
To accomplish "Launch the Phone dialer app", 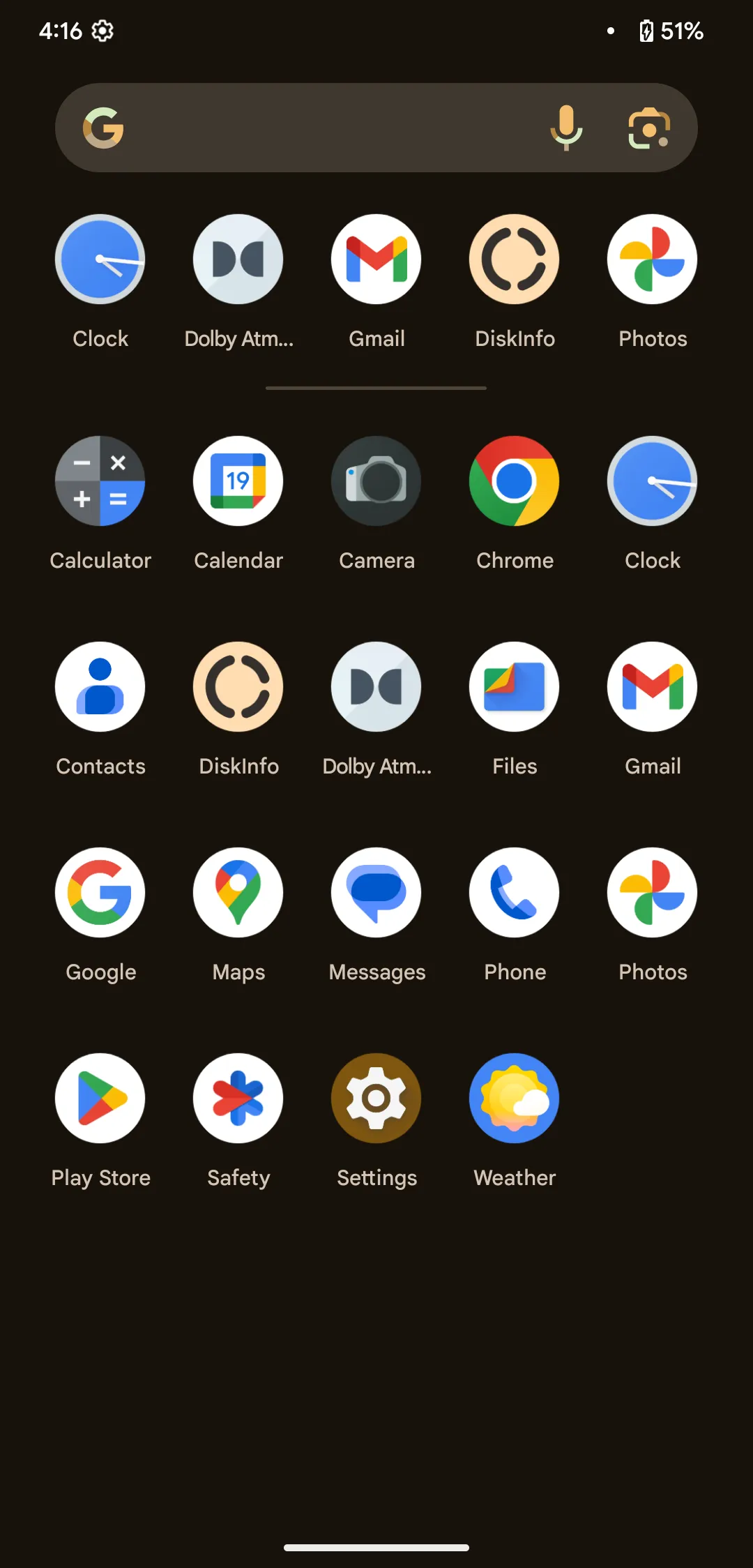I will [515, 893].
